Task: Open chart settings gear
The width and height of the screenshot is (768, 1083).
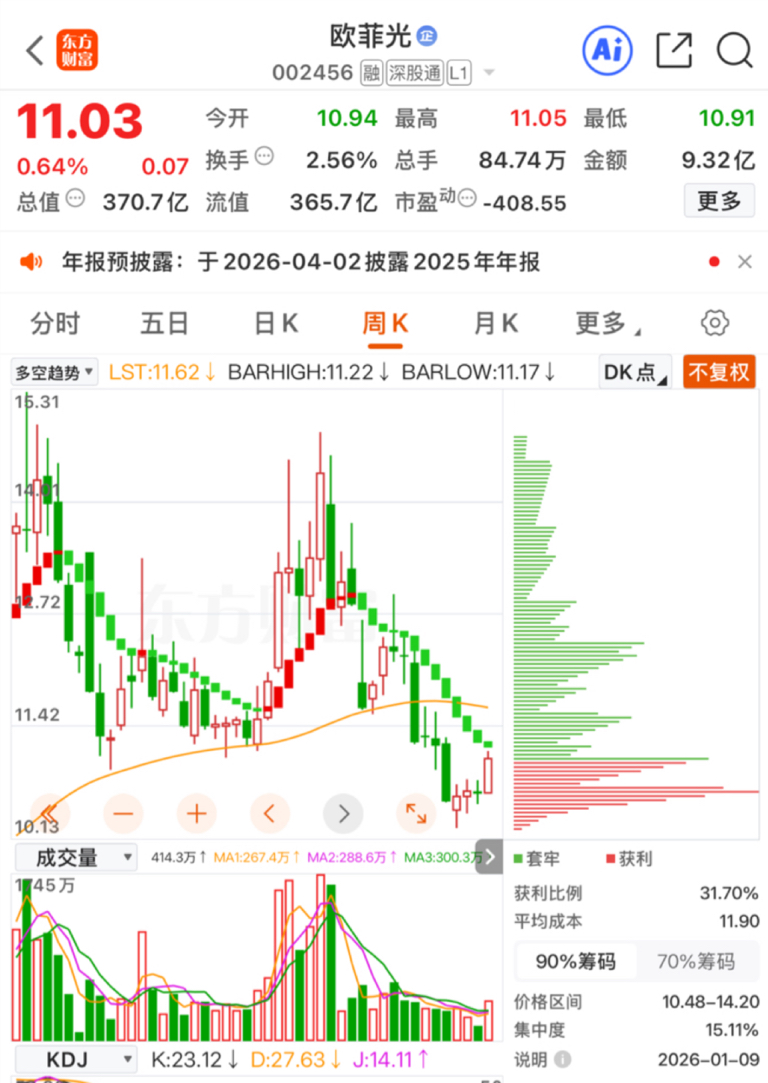Action: click(x=715, y=323)
